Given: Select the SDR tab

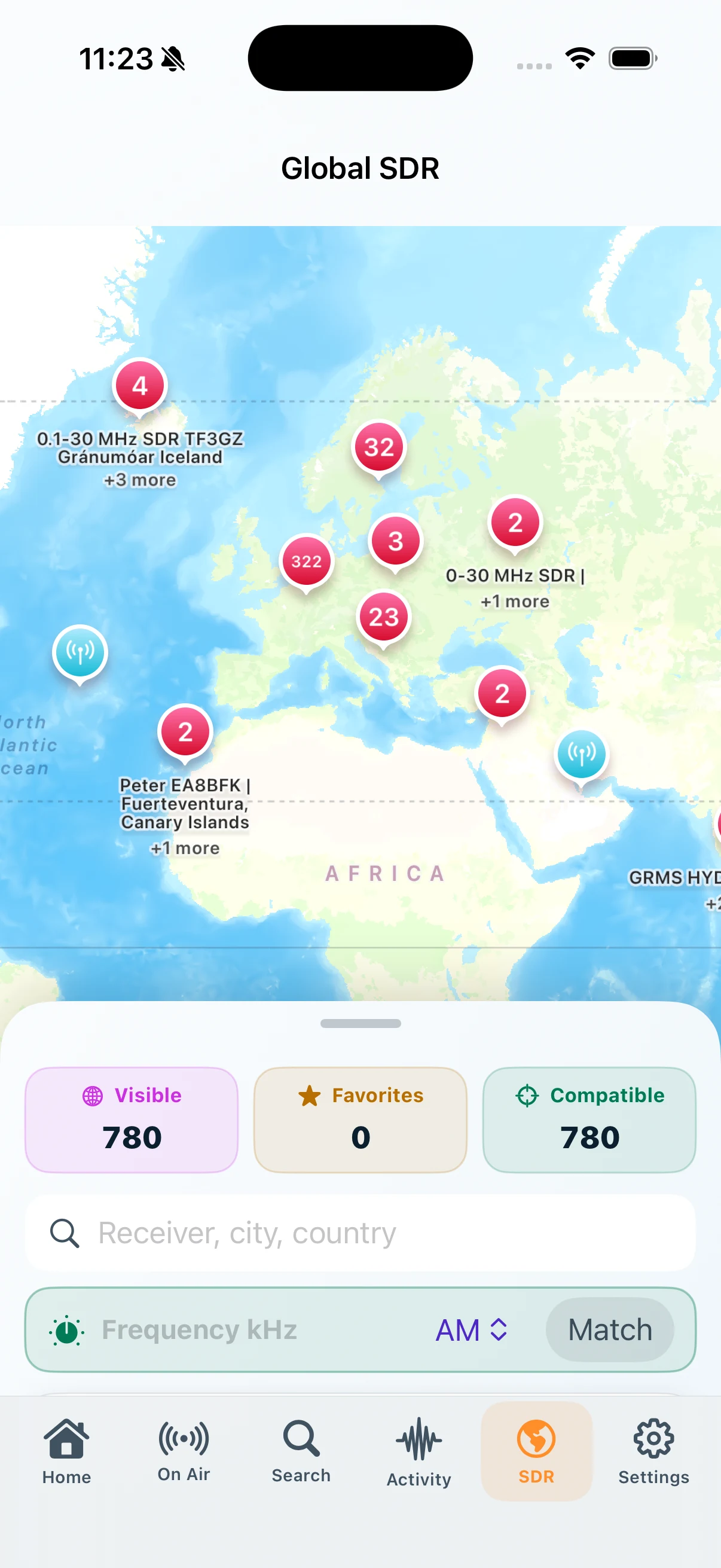Looking at the screenshot, I should click(536, 1451).
